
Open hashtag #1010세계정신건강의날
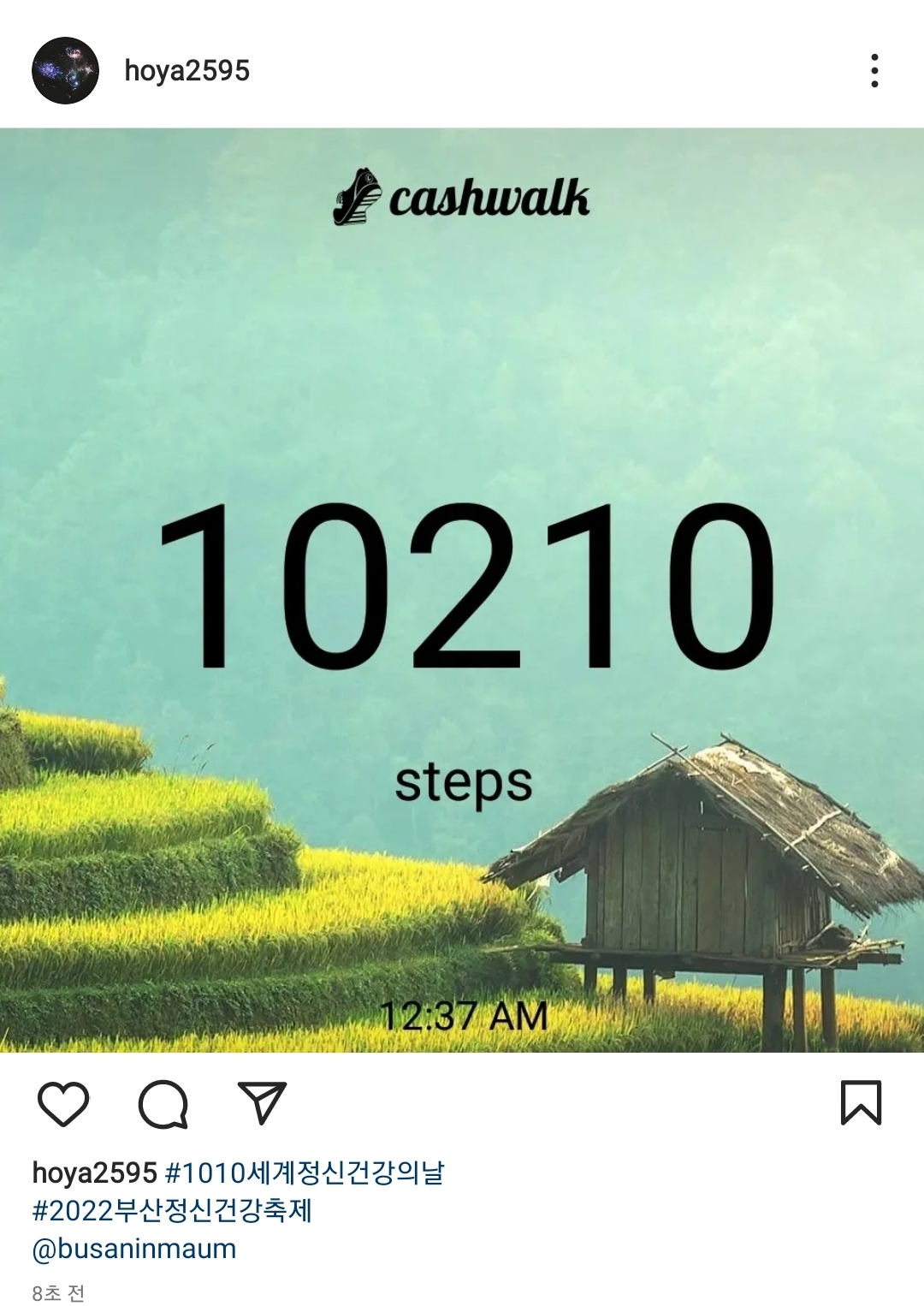click(304, 1172)
